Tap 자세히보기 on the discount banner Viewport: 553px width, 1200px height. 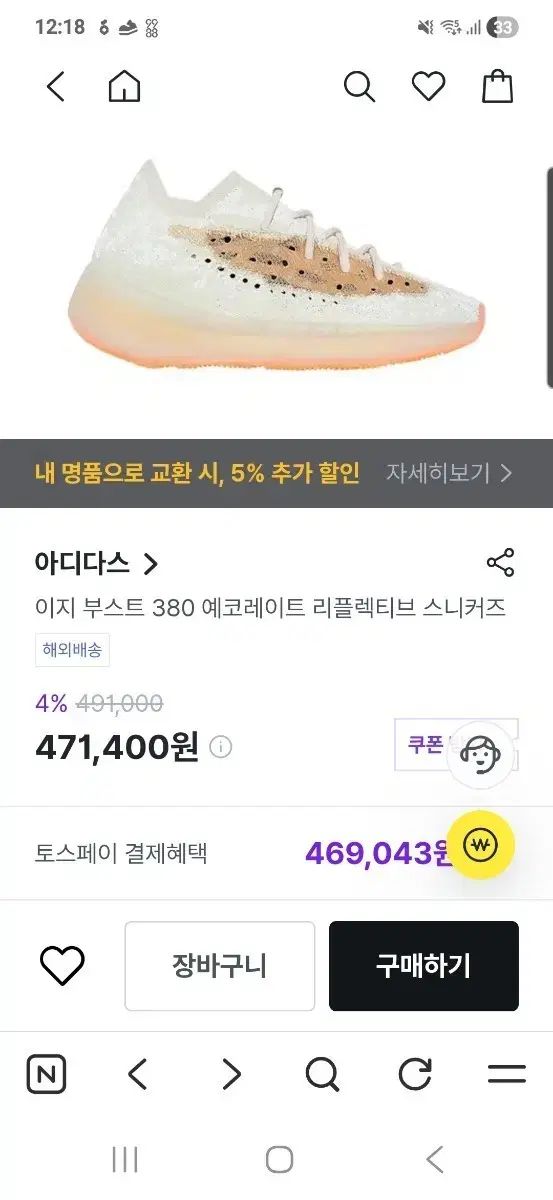click(x=450, y=473)
